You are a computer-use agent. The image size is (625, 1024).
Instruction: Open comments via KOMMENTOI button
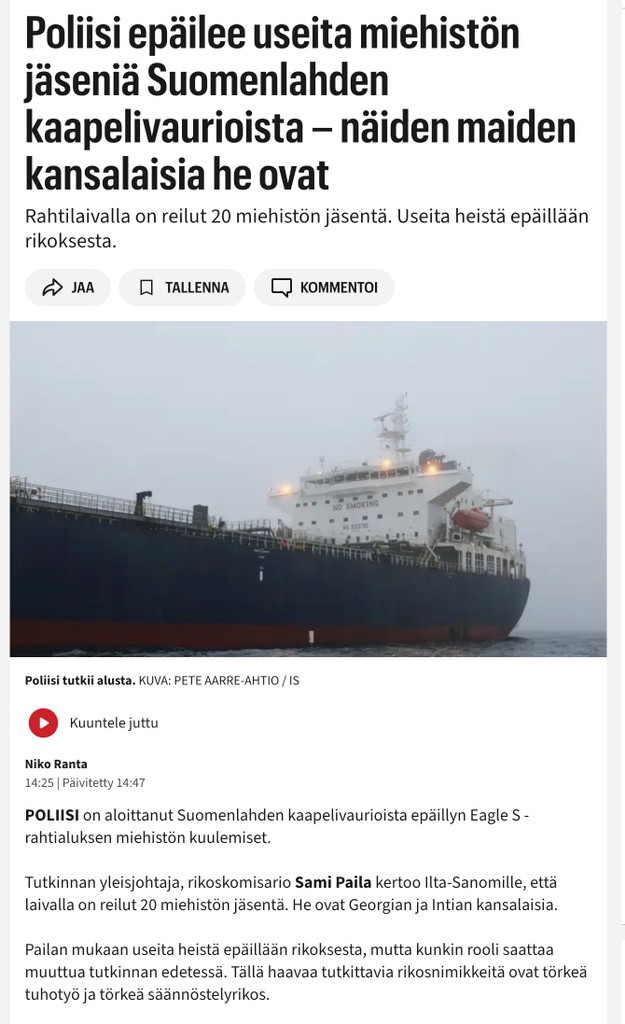[324, 288]
